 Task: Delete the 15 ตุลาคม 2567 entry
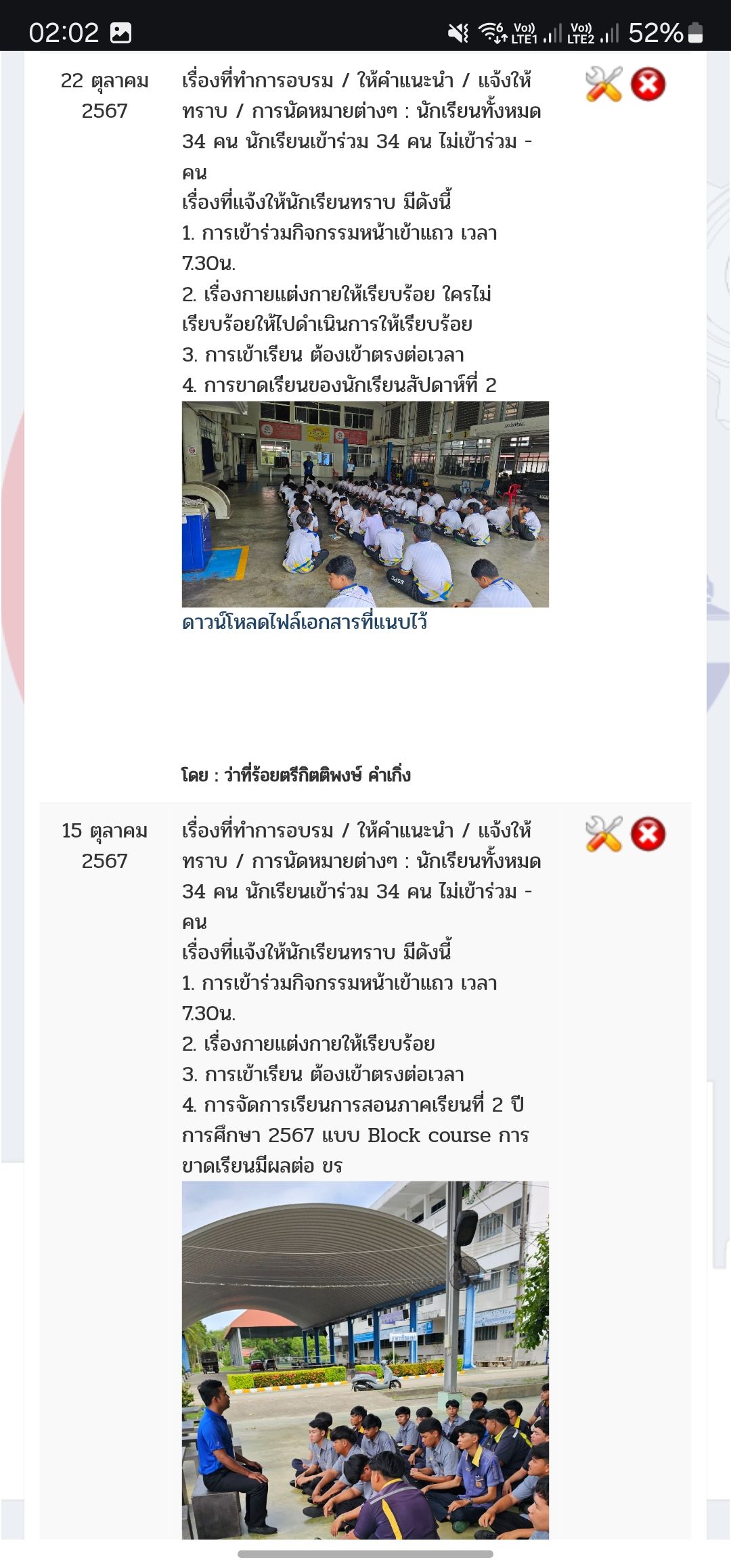pos(648,834)
